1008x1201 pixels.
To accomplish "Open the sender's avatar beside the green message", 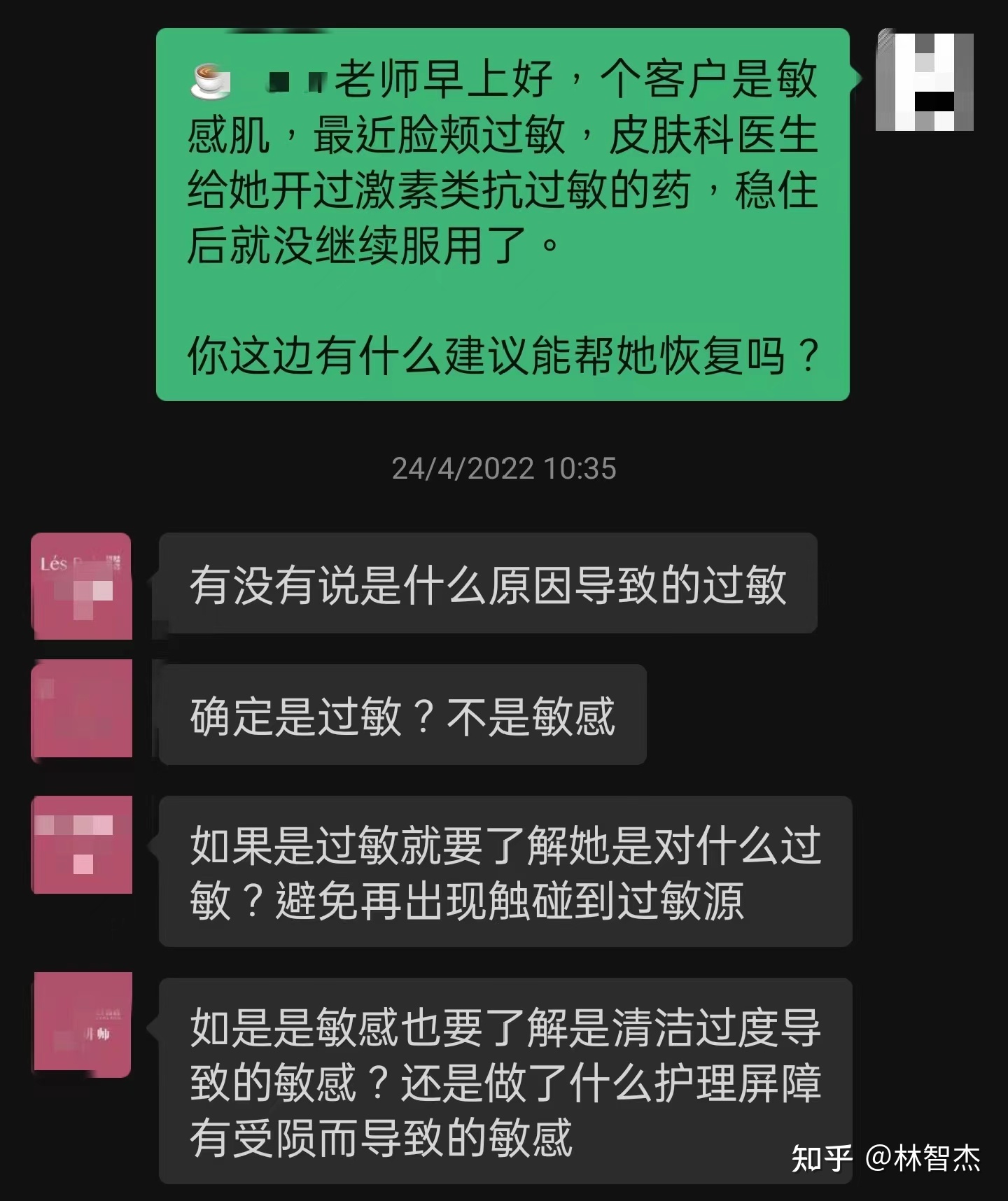I will click(x=924, y=81).
